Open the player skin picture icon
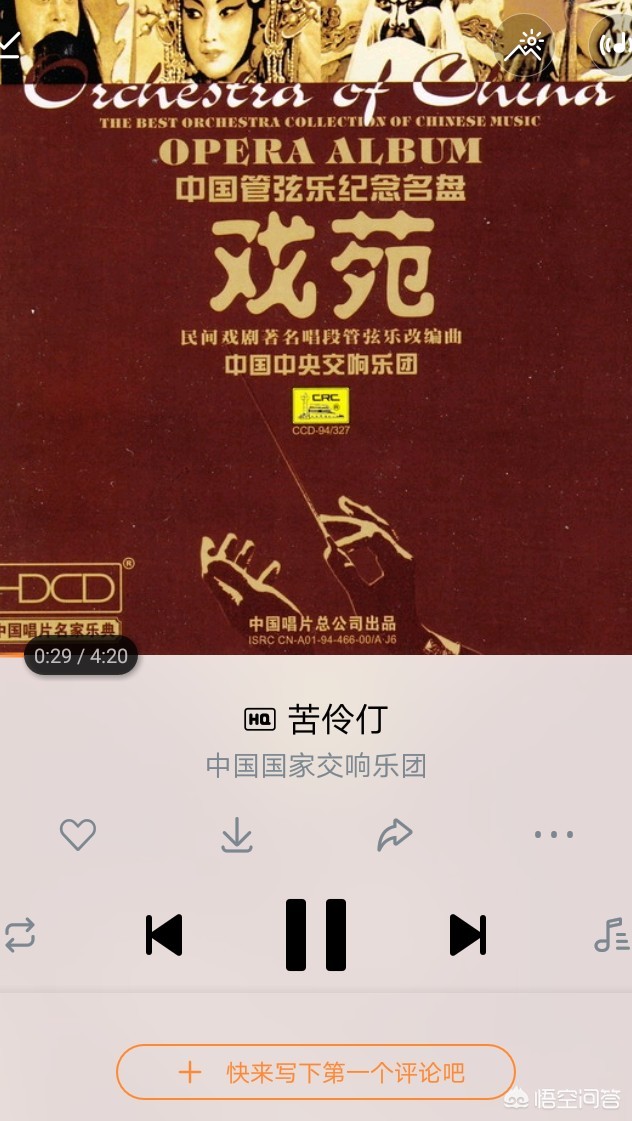632x1121 pixels. (x=525, y=45)
